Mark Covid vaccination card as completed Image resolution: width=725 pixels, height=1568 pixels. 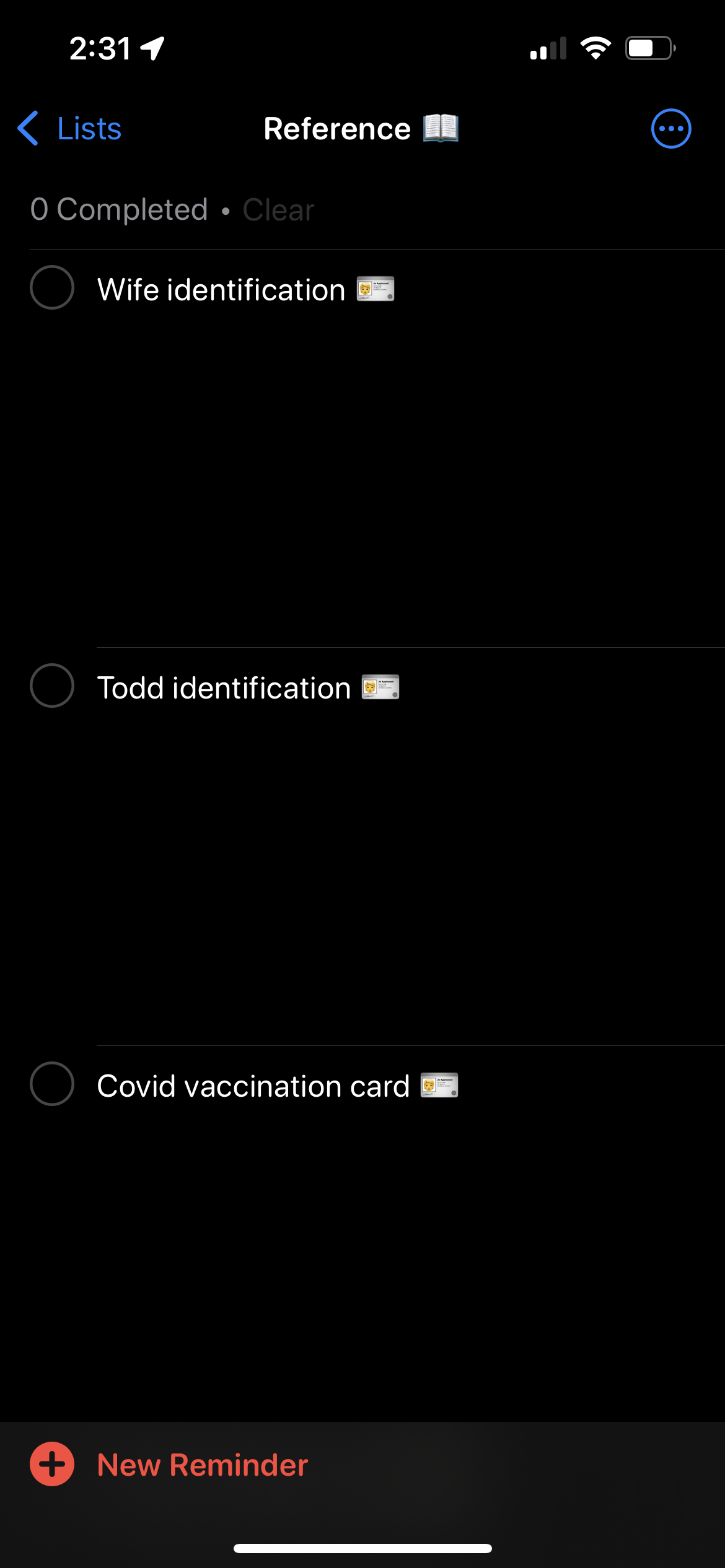pyautogui.click(x=52, y=1084)
